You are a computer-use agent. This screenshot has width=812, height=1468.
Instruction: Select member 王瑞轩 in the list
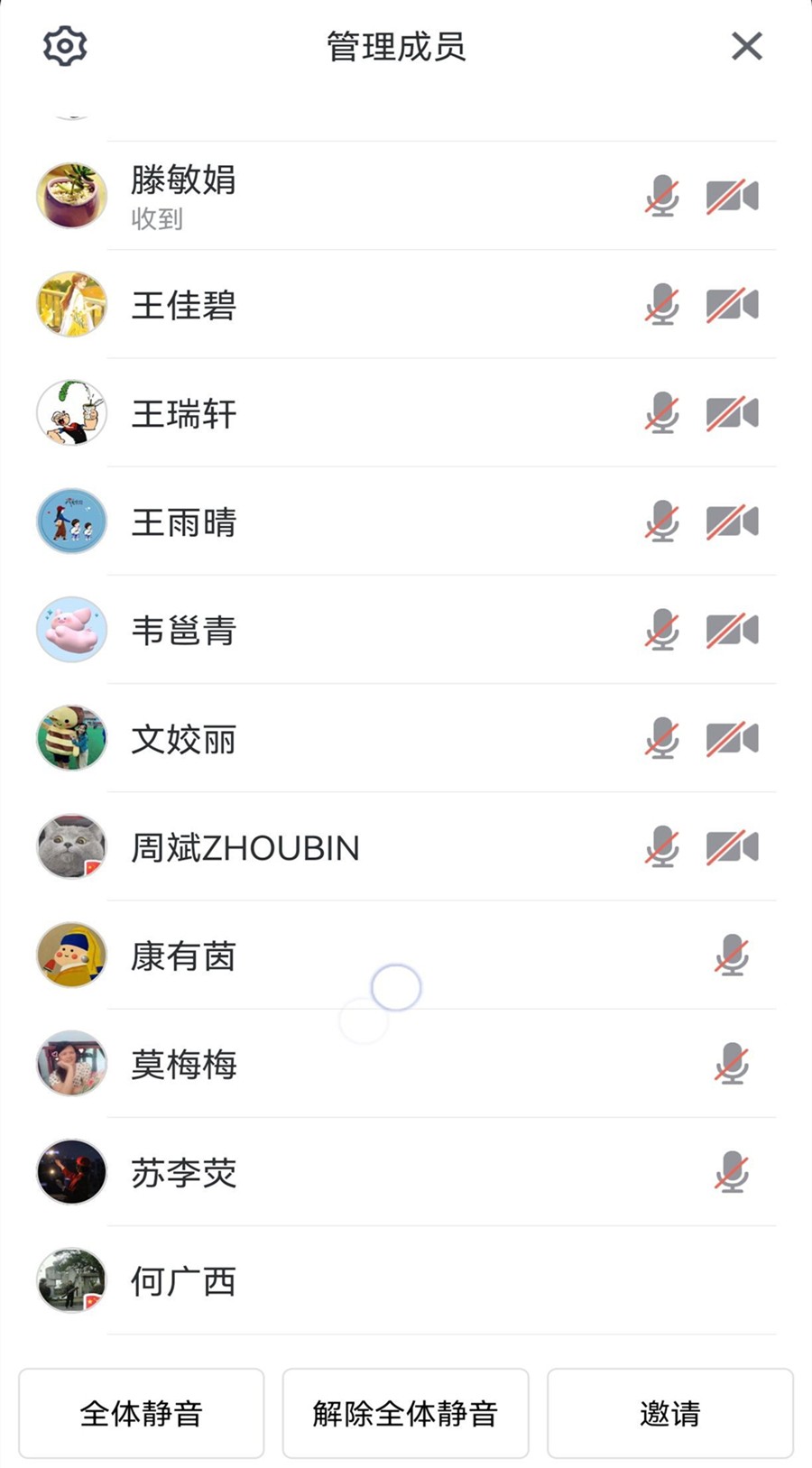point(184,414)
